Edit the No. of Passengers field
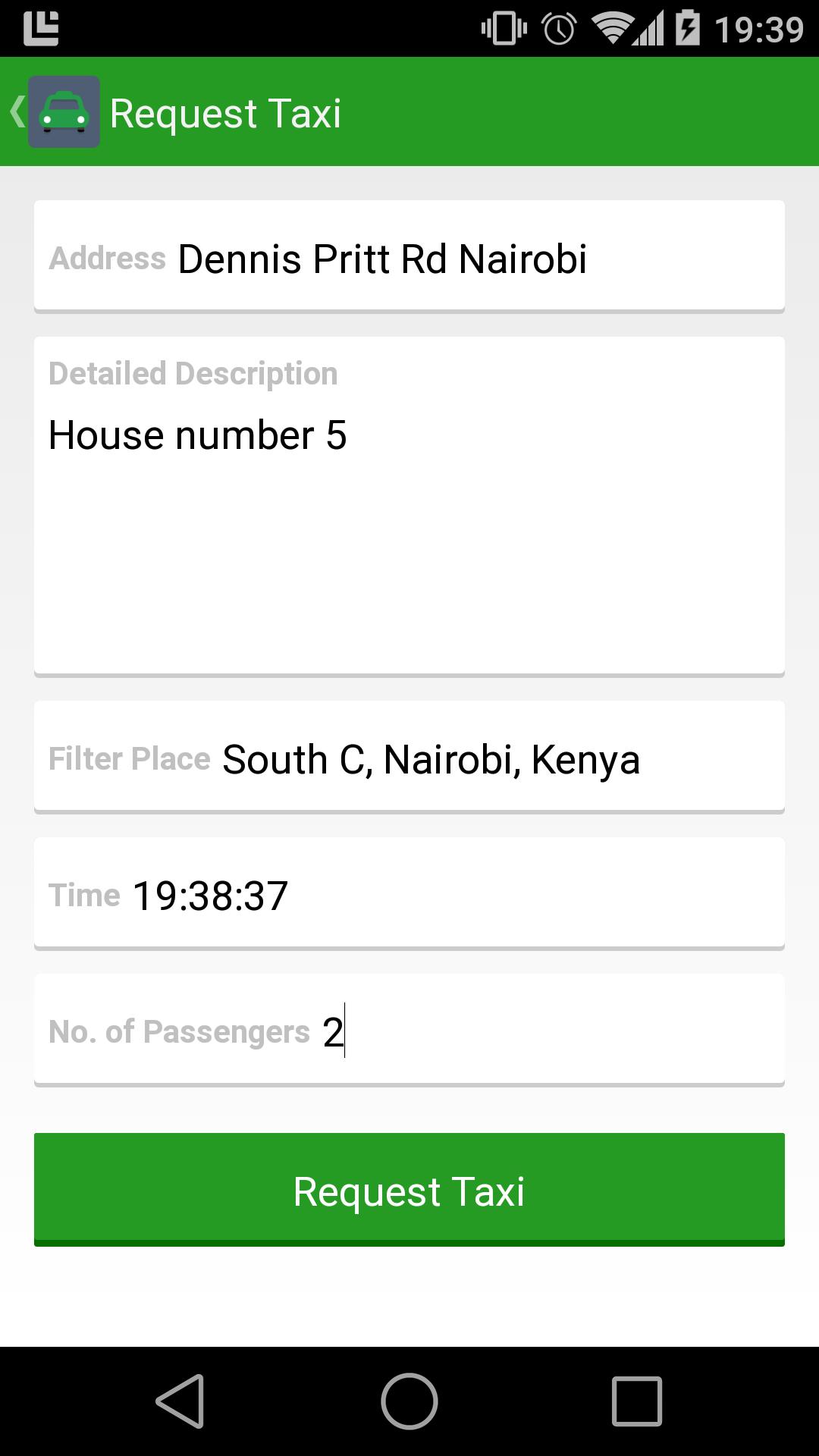 pos(409,1029)
